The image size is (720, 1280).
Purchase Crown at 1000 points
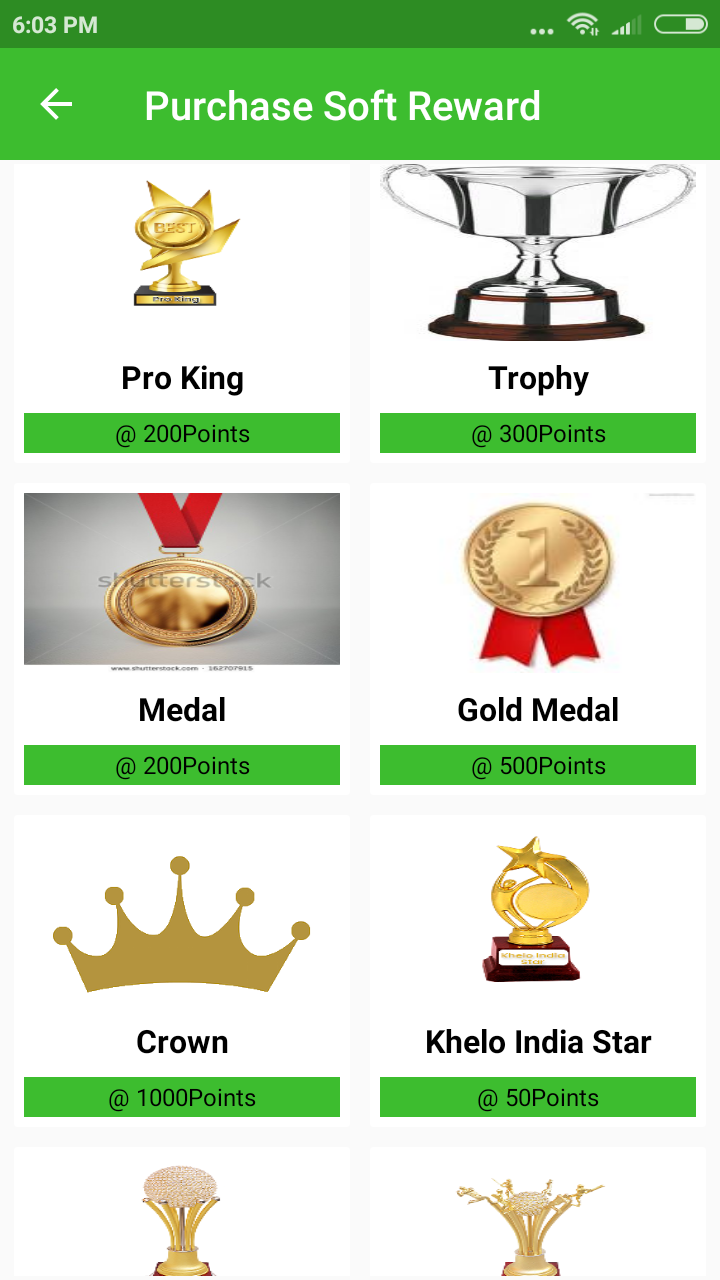[182, 1098]
